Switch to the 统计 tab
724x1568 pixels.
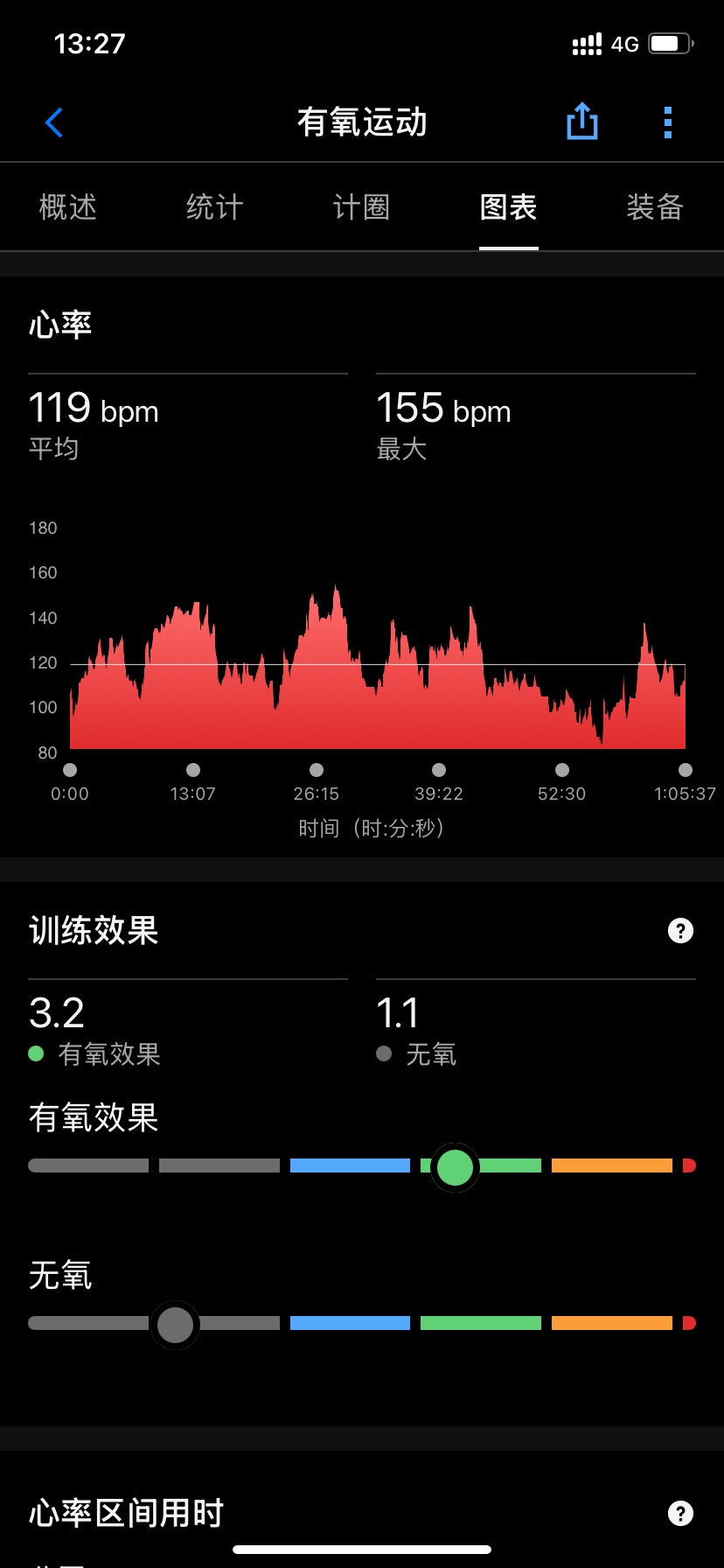[x=215, y=207]
